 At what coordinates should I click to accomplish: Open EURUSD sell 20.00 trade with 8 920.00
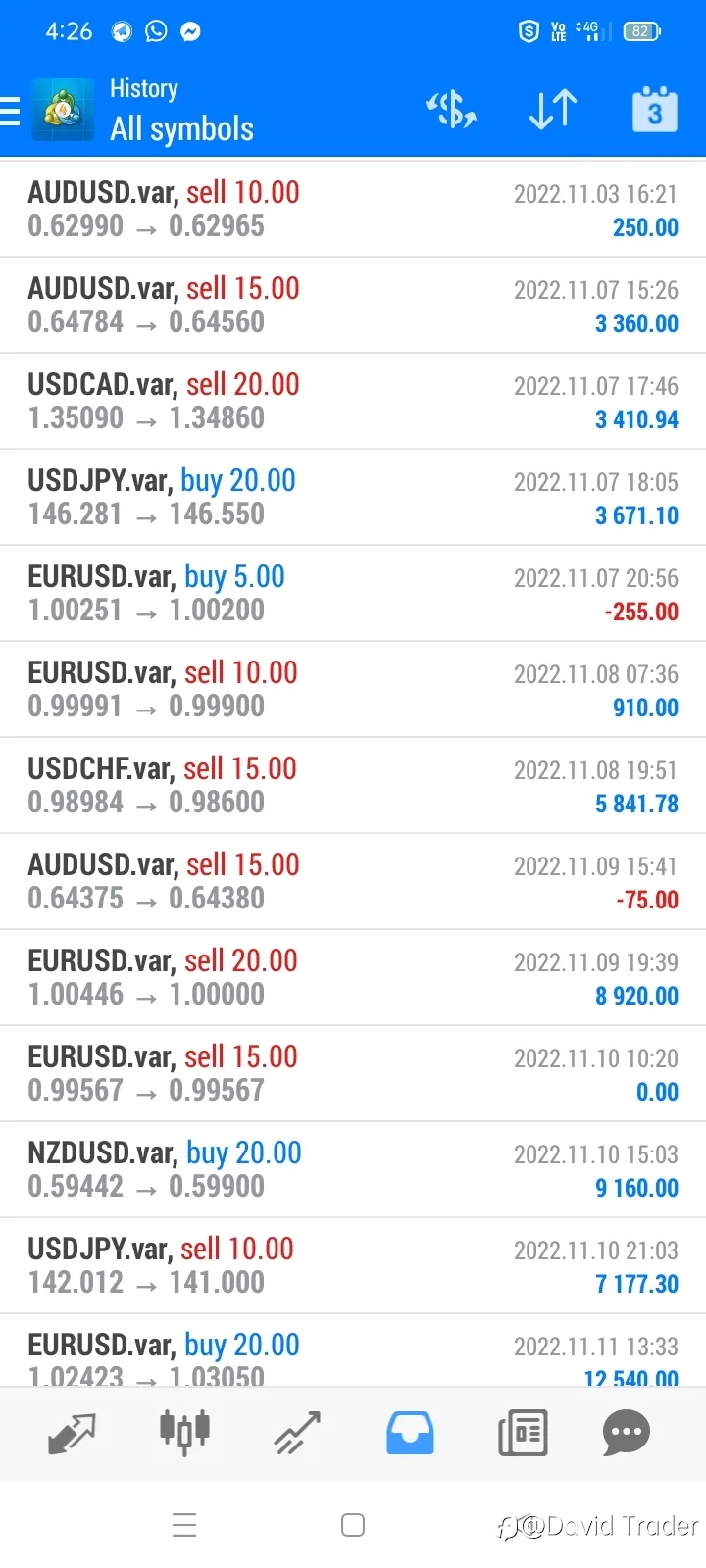pos(353,977)
